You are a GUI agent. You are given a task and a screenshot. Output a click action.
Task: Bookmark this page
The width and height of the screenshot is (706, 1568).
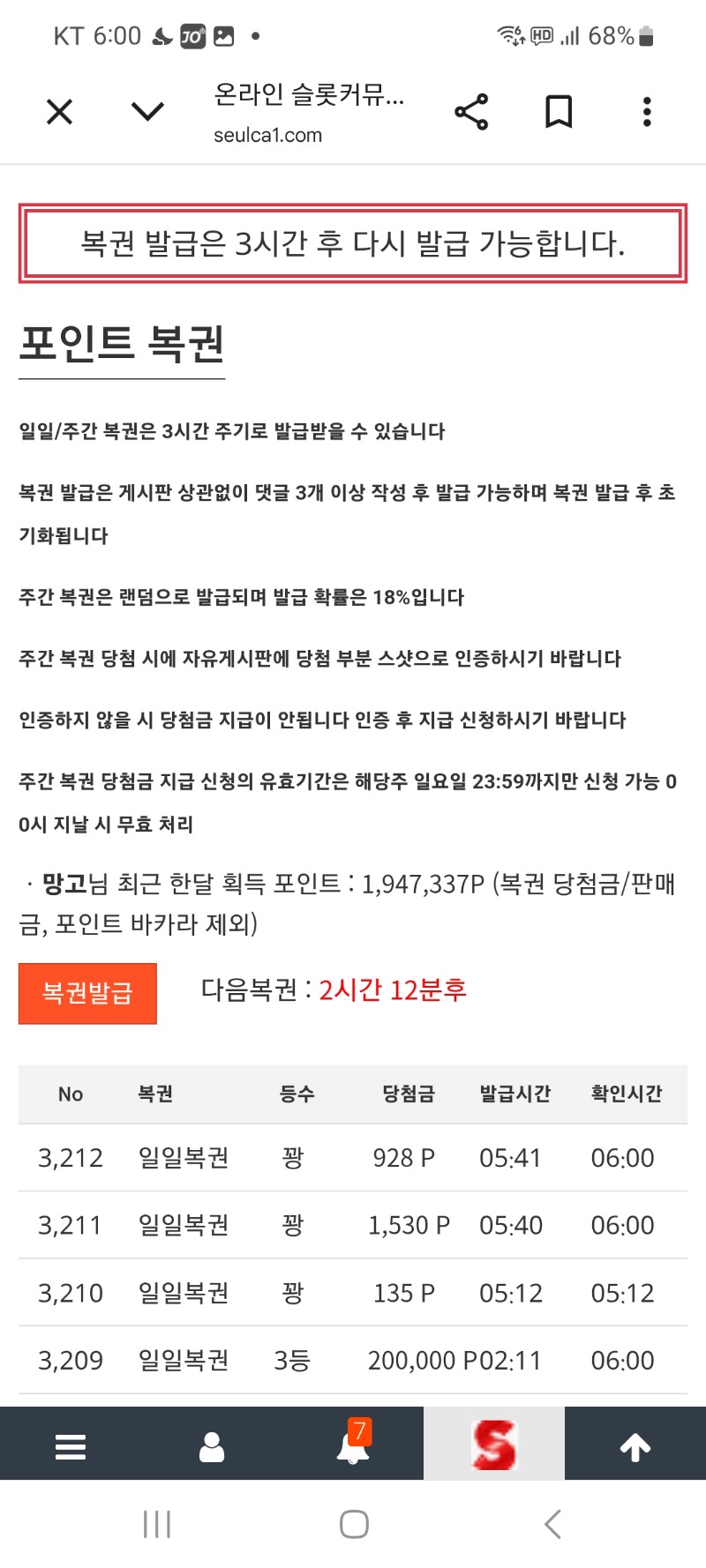tap(559, 112)
